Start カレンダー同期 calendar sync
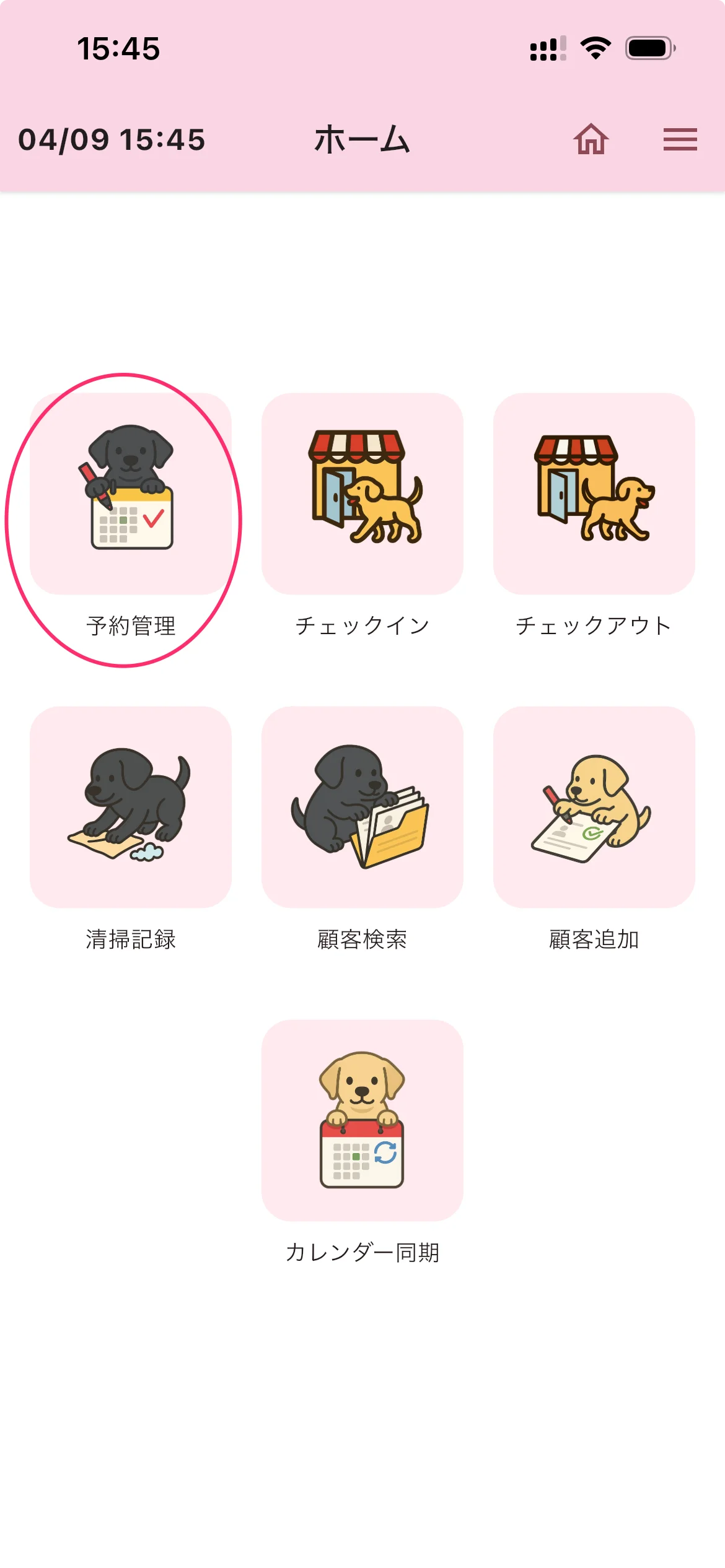The image size is (725, 1568). click(362, 1120)
